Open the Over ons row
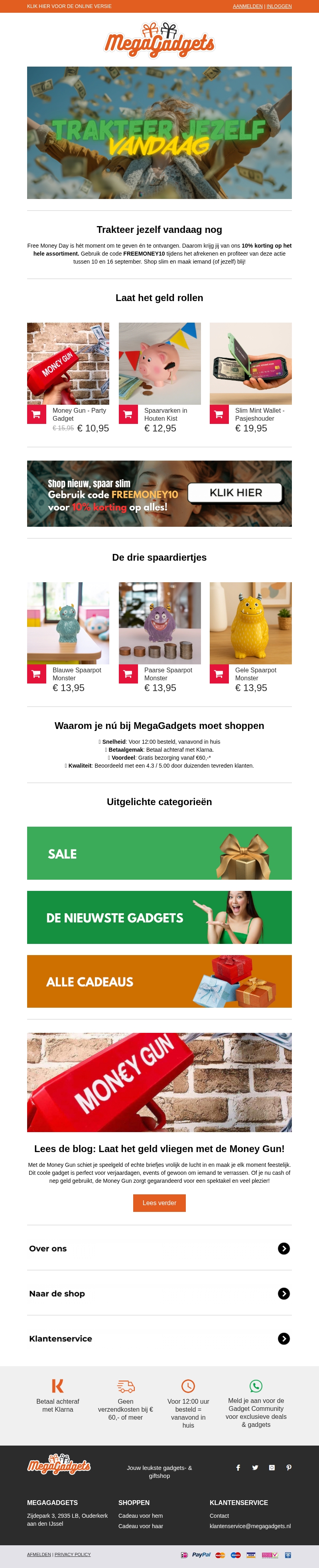The height and width of the screenshot is (1568, 319). tap(159, 1249)
